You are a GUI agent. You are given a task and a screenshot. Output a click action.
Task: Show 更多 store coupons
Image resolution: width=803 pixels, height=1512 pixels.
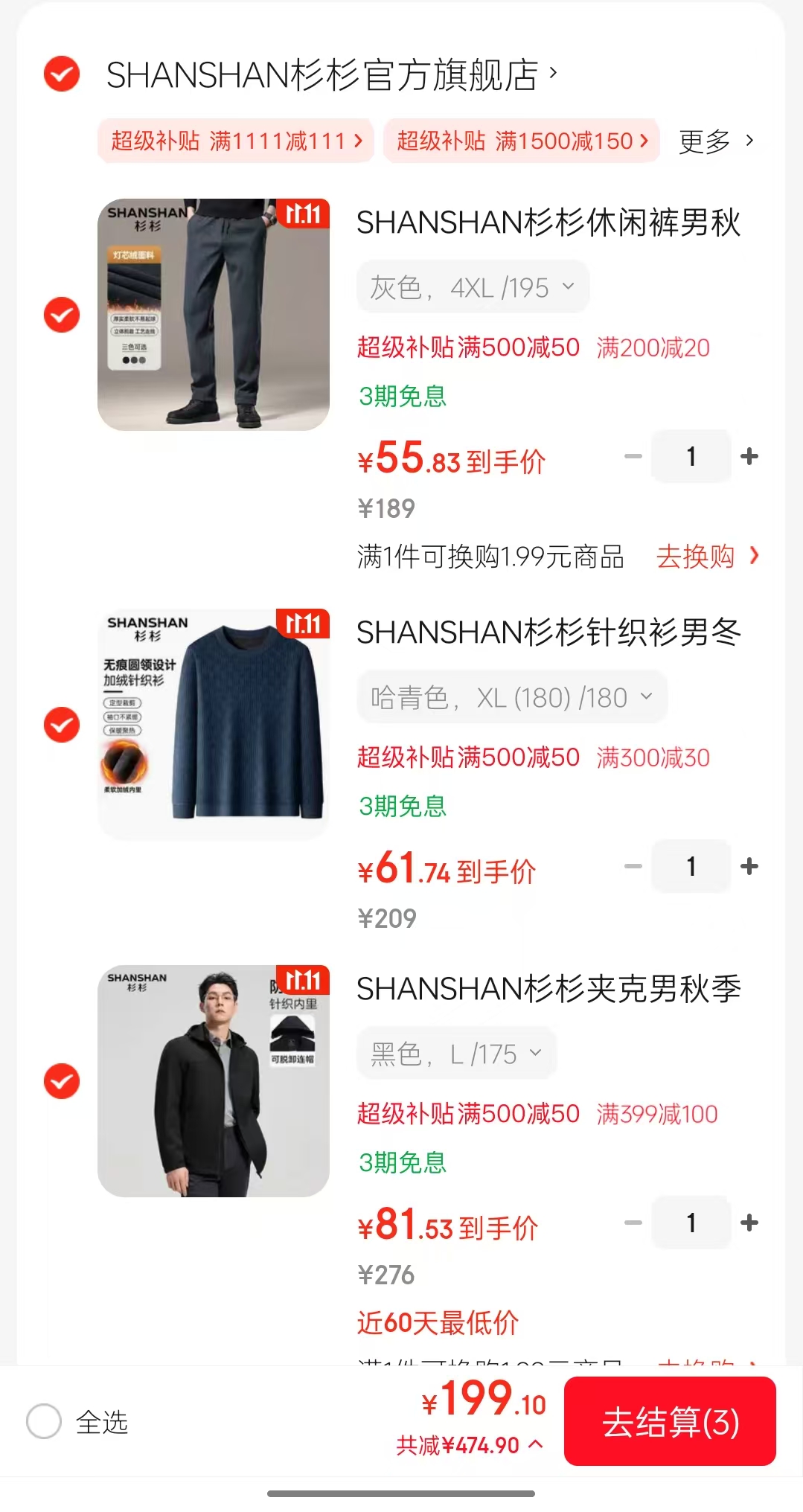[x=715, y=141]
